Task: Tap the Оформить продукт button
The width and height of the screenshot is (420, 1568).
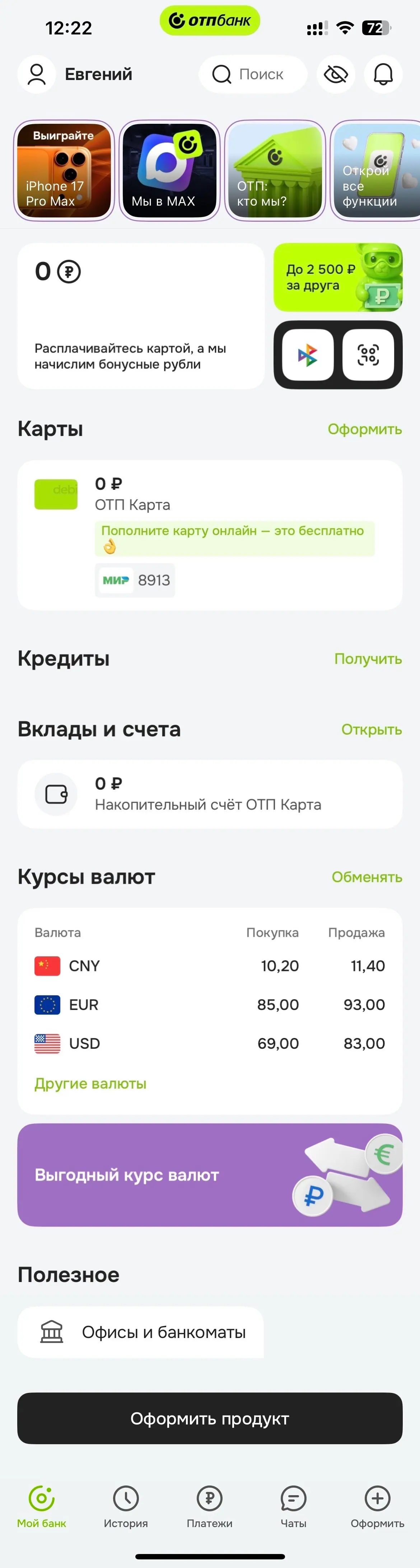Action: 209,1419
